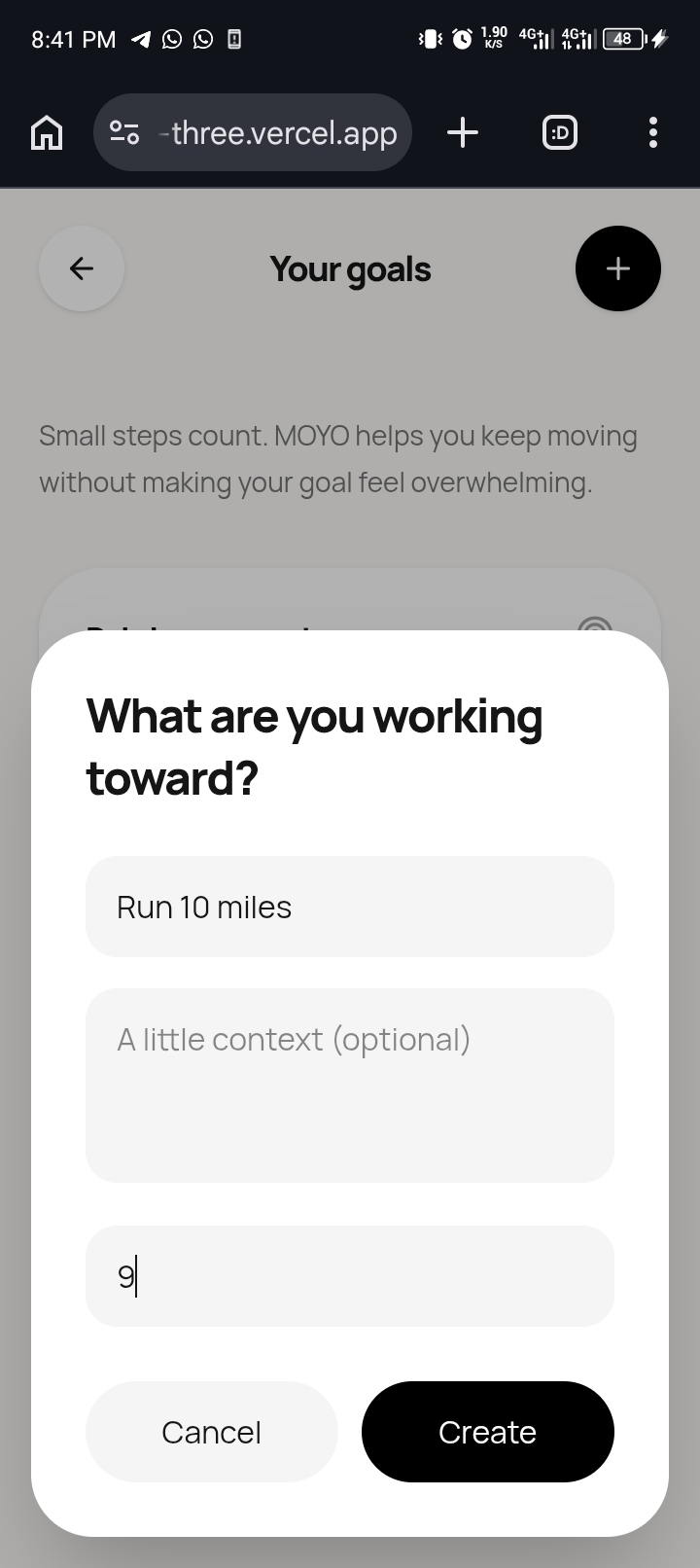Open the browser tab switcher
Viewport: 700px width, 1568px height.
pos(559,132)
